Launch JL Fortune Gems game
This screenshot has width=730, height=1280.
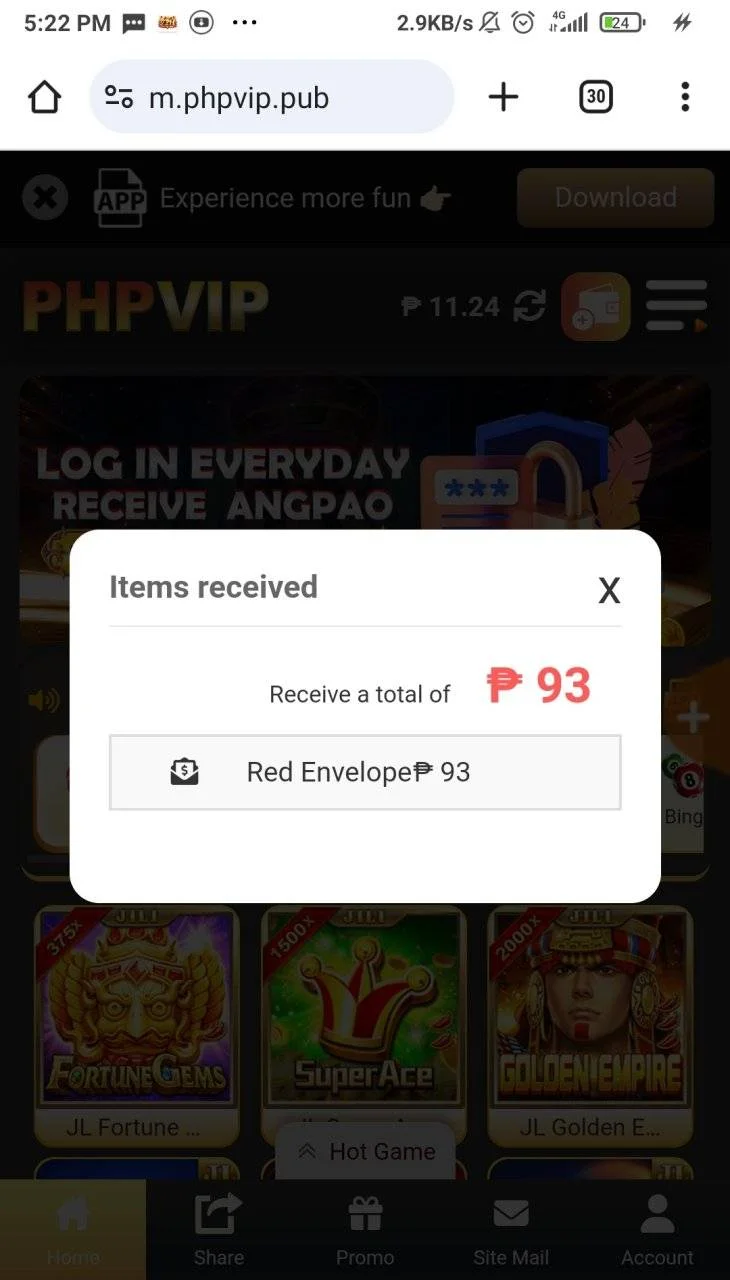(x=136, y=1026)
